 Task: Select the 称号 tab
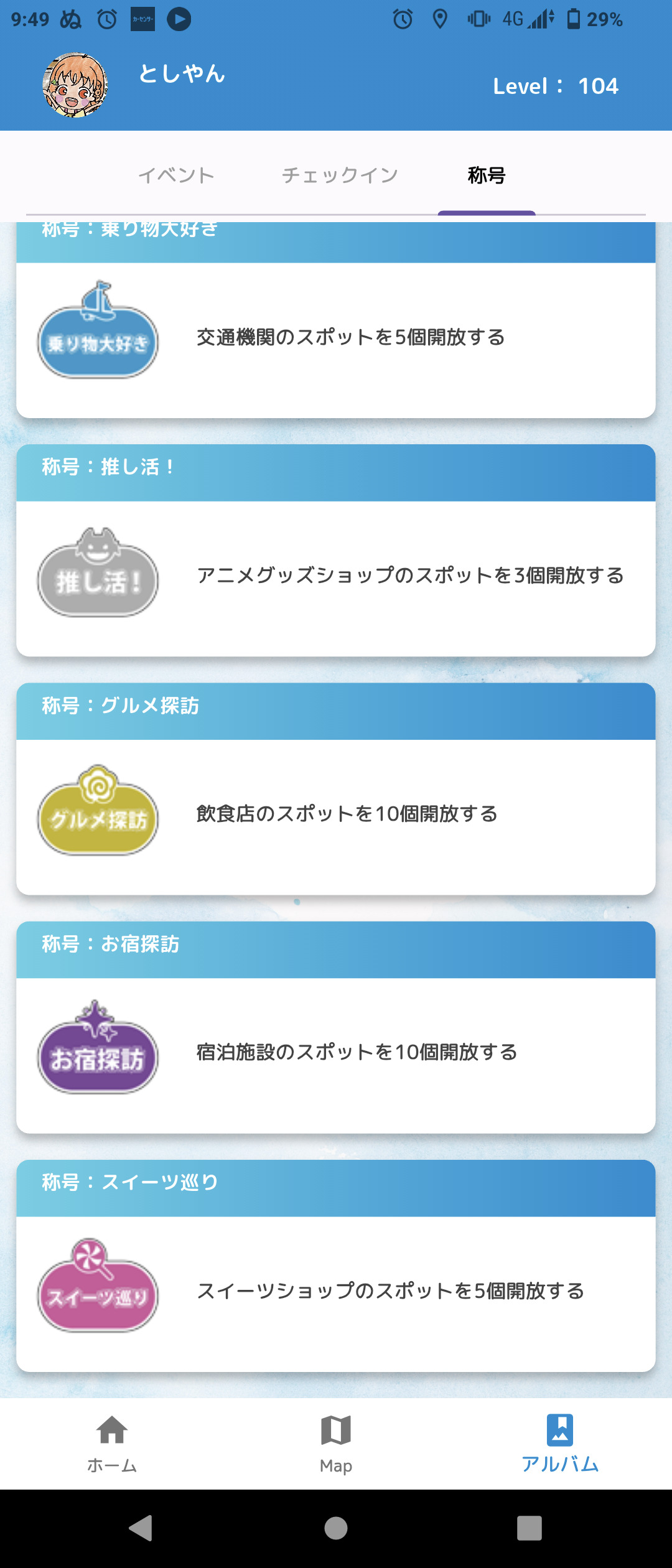point(487,175)
